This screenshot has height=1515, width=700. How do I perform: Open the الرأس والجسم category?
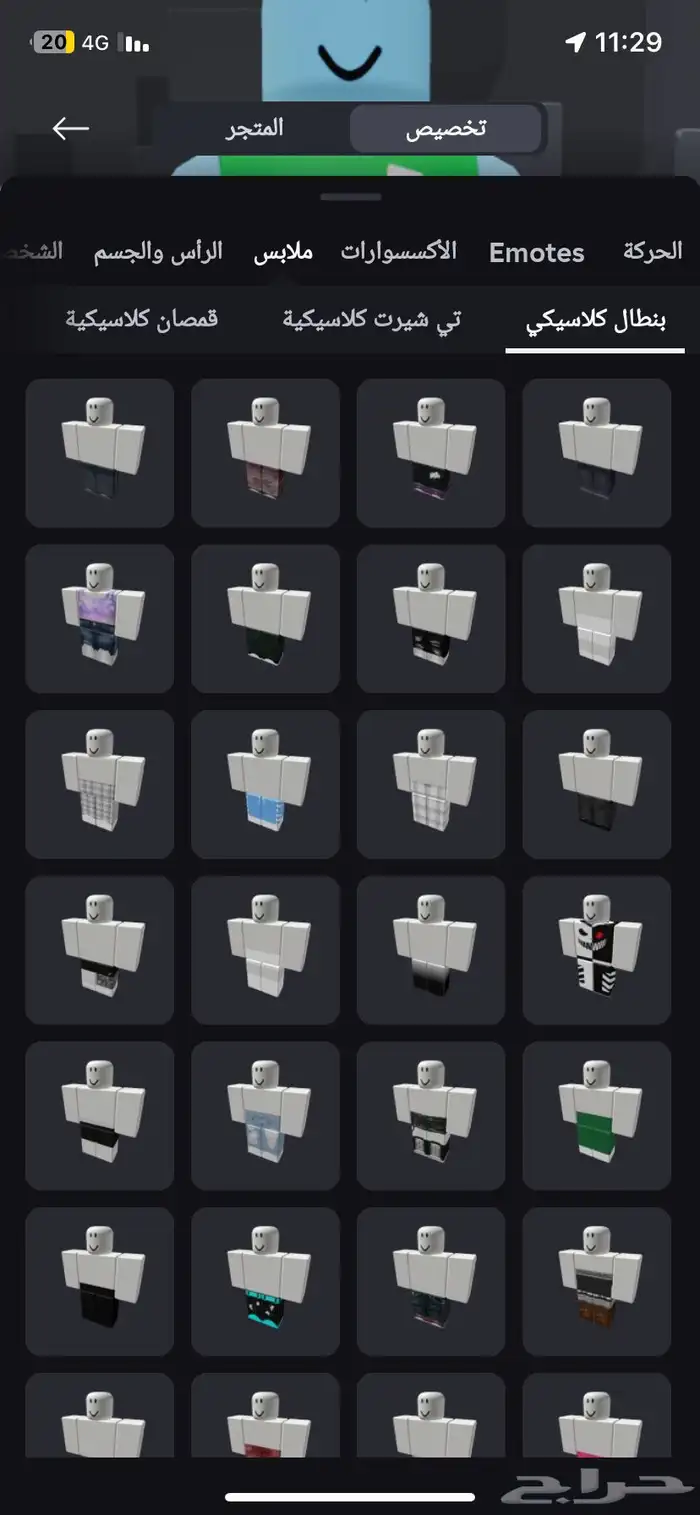[158, 251]
